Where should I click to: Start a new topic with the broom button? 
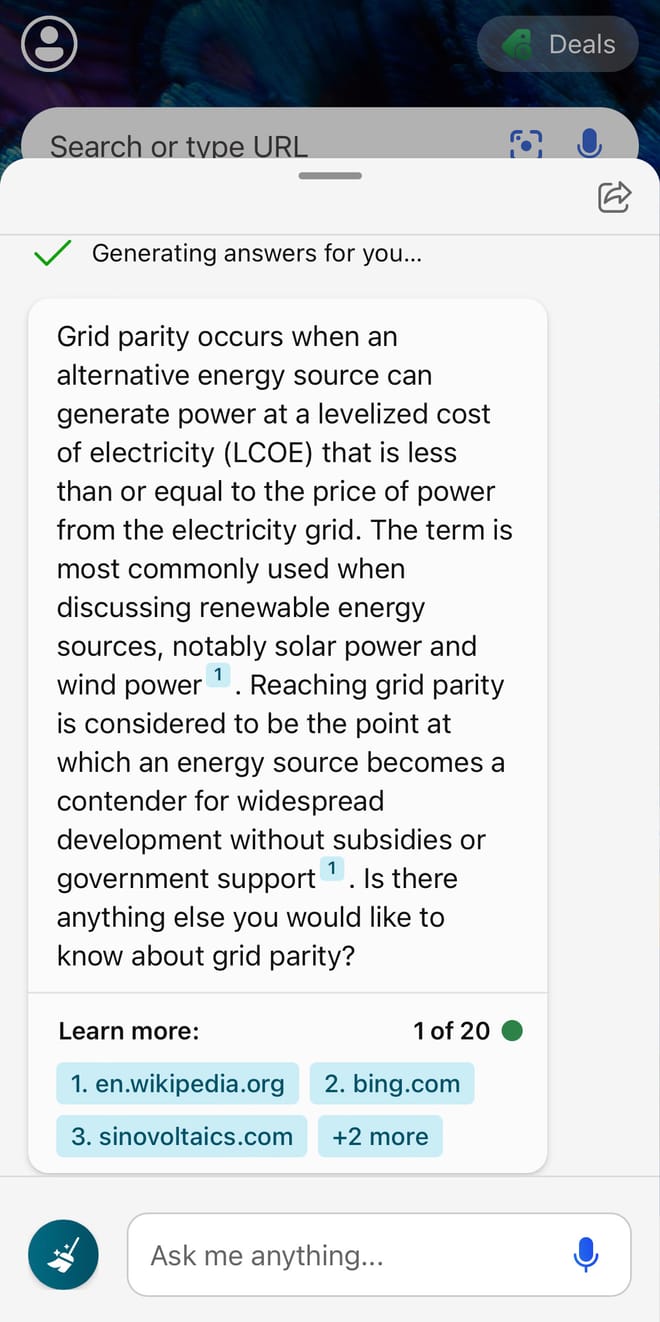[x=63, y=1254]
